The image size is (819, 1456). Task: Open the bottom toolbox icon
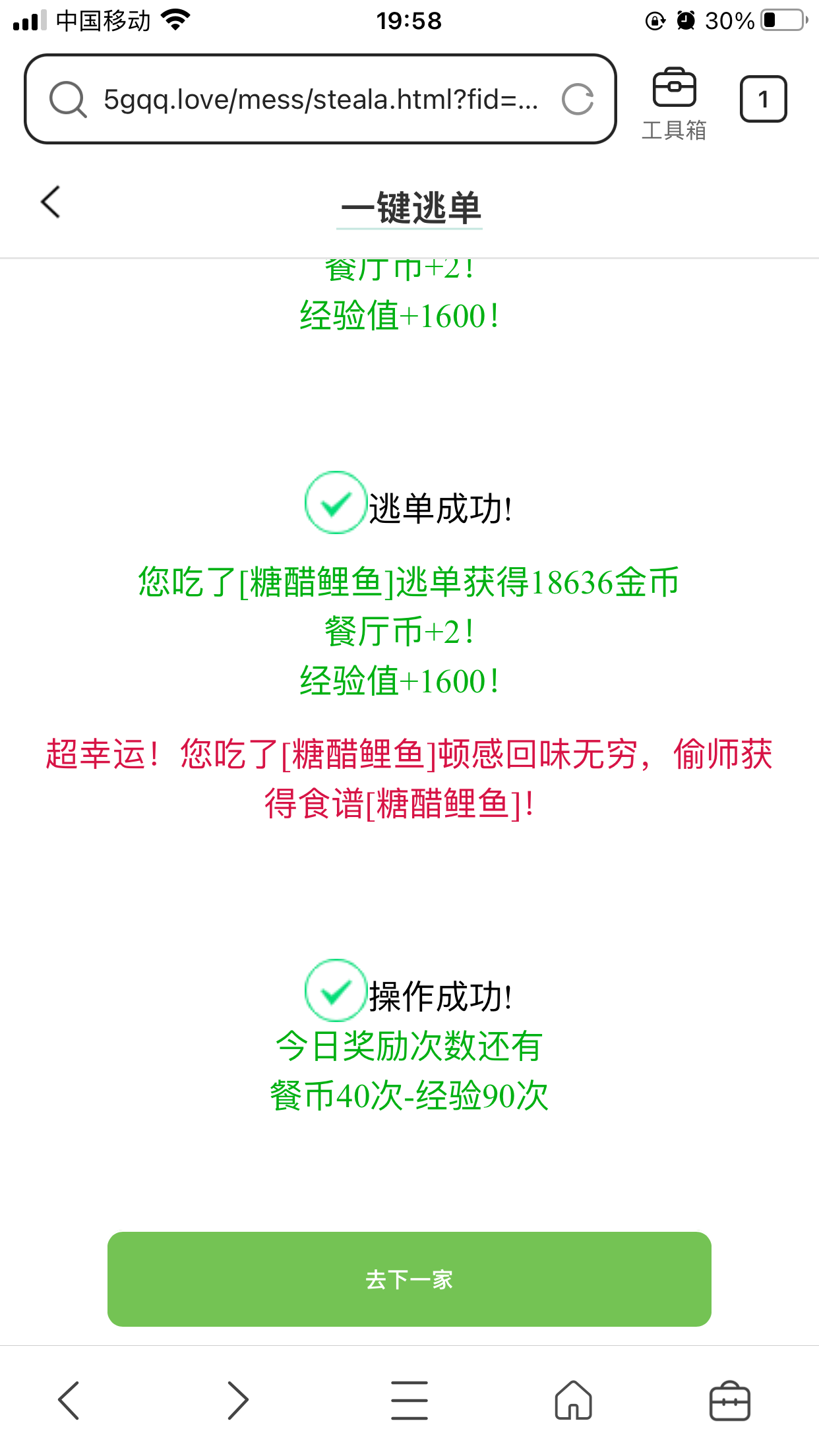tap(729, 1400)
